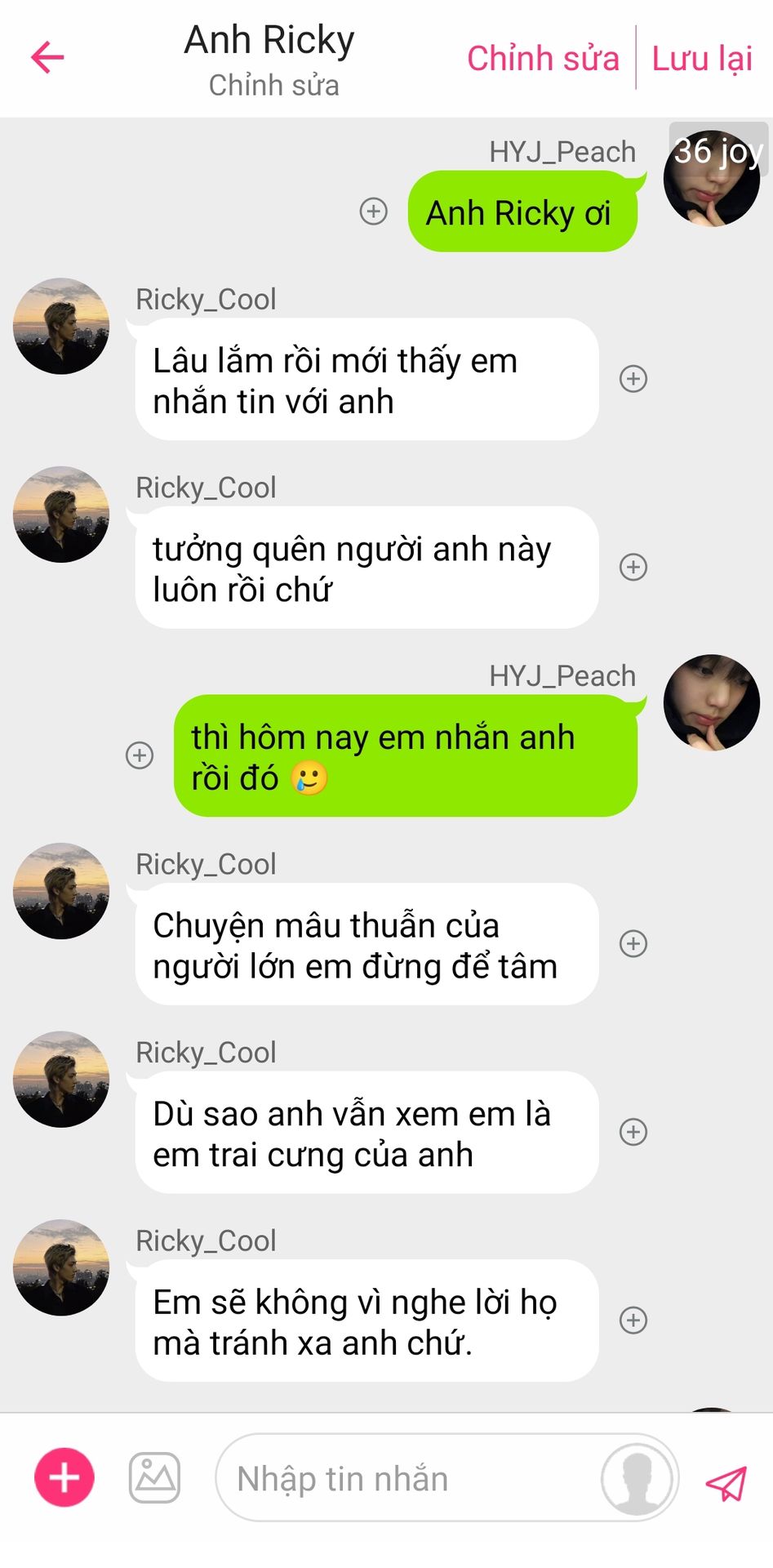This screenshot has height=1568, width=773.
Task: Open the pink plus add menu
Action: (64, 1477)
